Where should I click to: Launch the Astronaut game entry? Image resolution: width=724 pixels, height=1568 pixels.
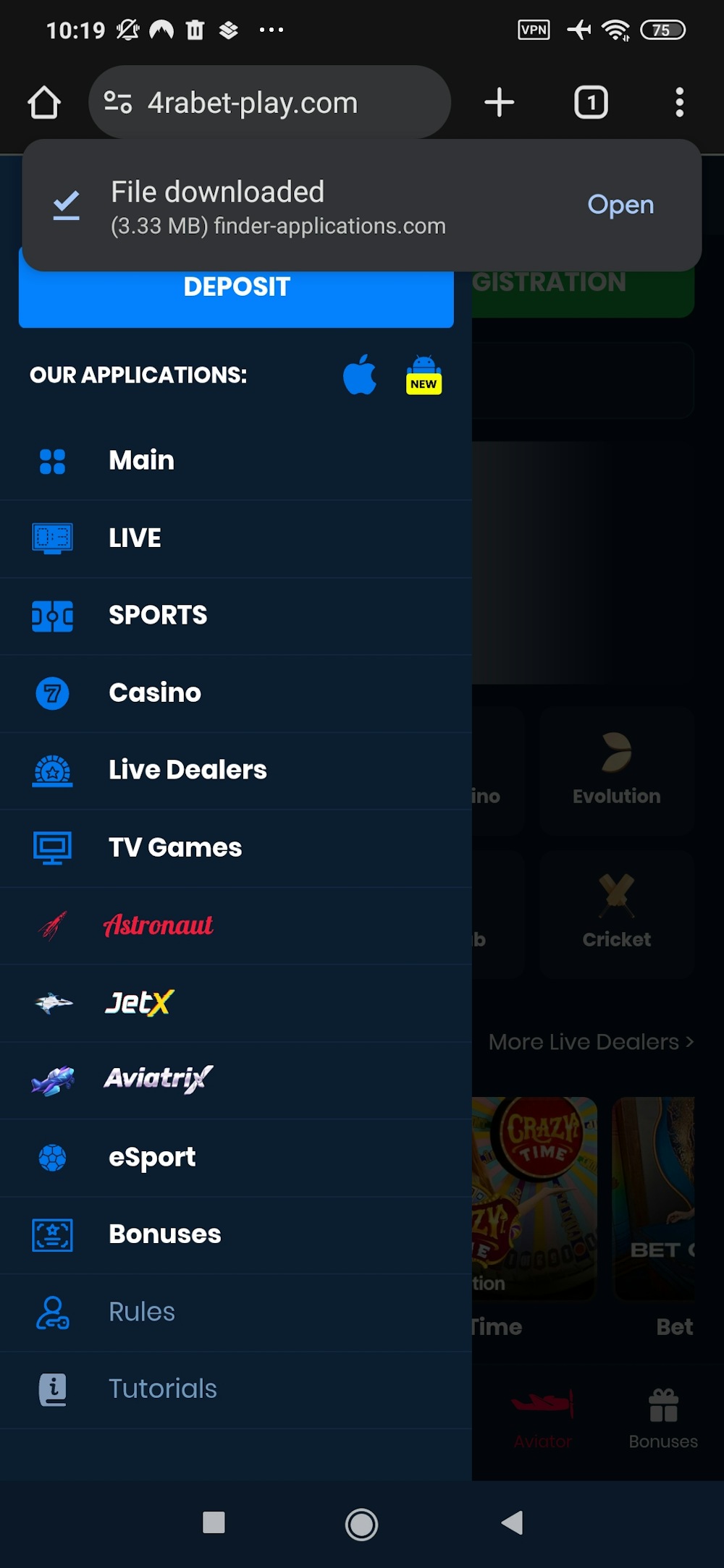[x=159, y=925]
